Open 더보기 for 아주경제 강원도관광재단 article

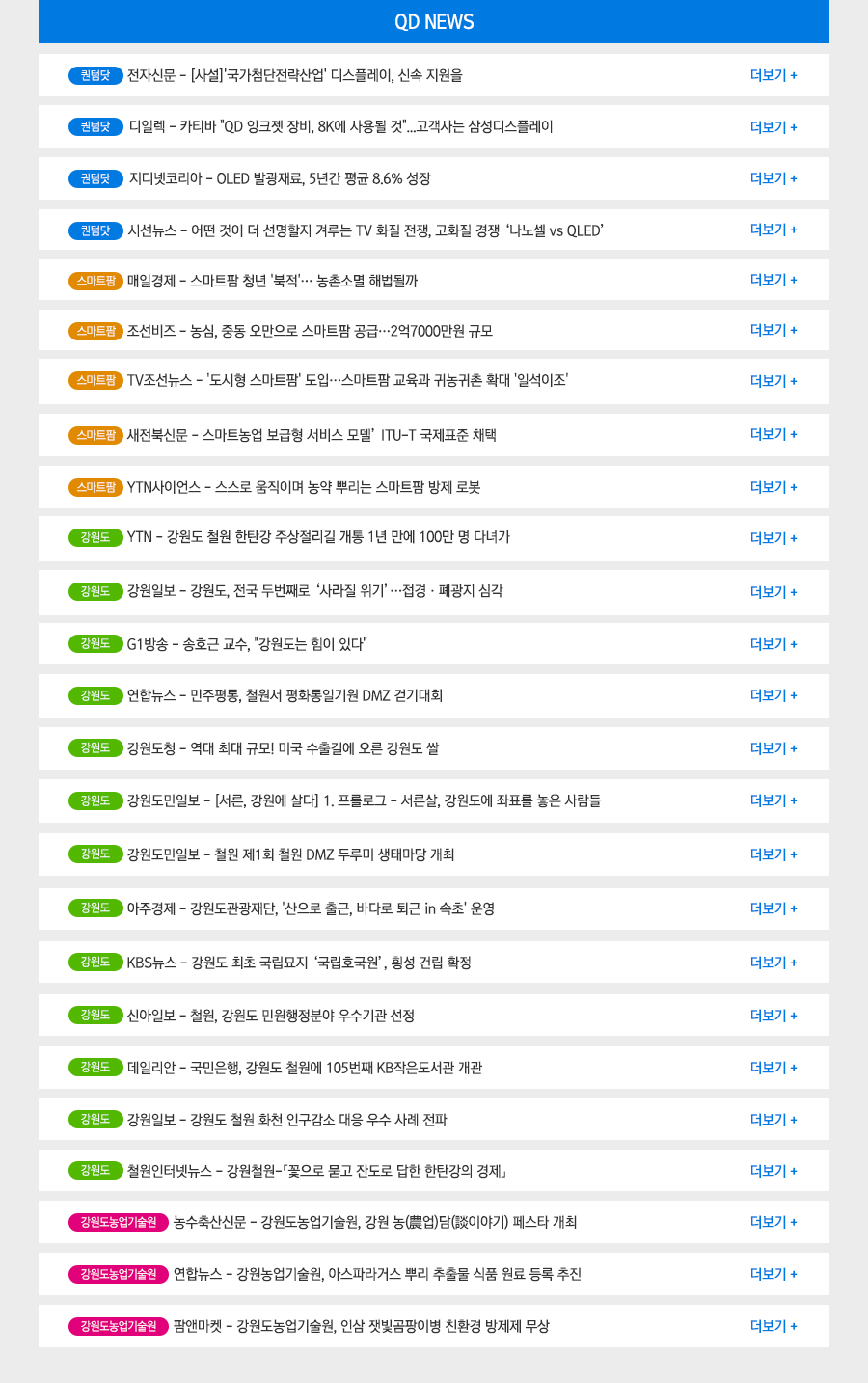(x=773, y=908)
